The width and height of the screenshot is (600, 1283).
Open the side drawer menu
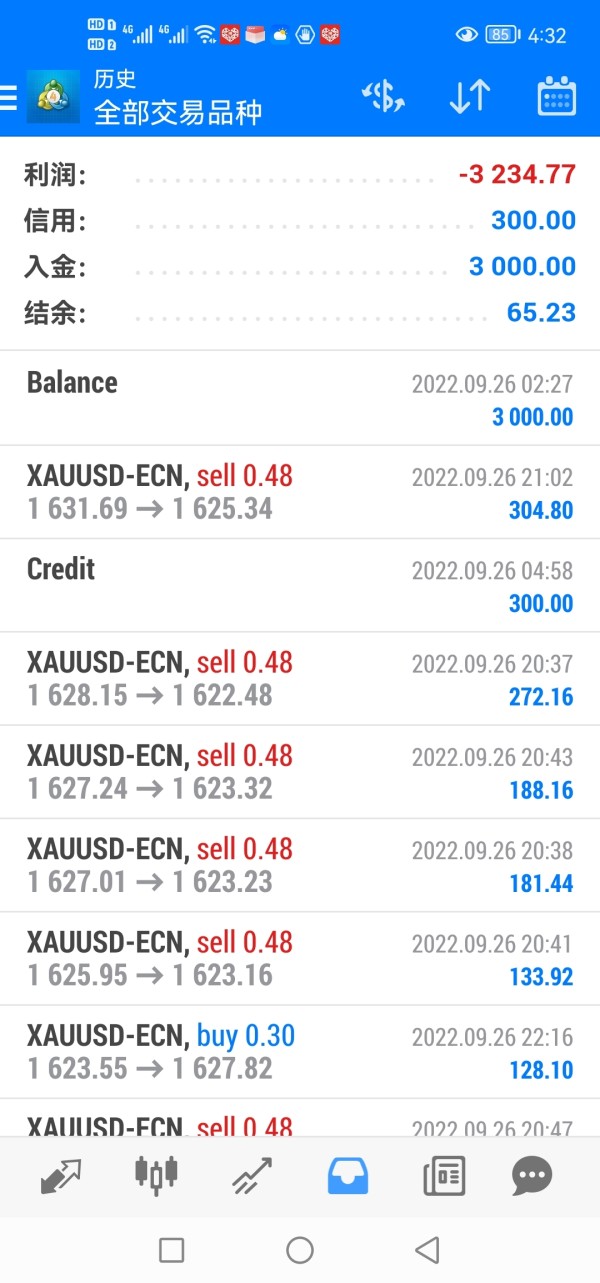9,97
